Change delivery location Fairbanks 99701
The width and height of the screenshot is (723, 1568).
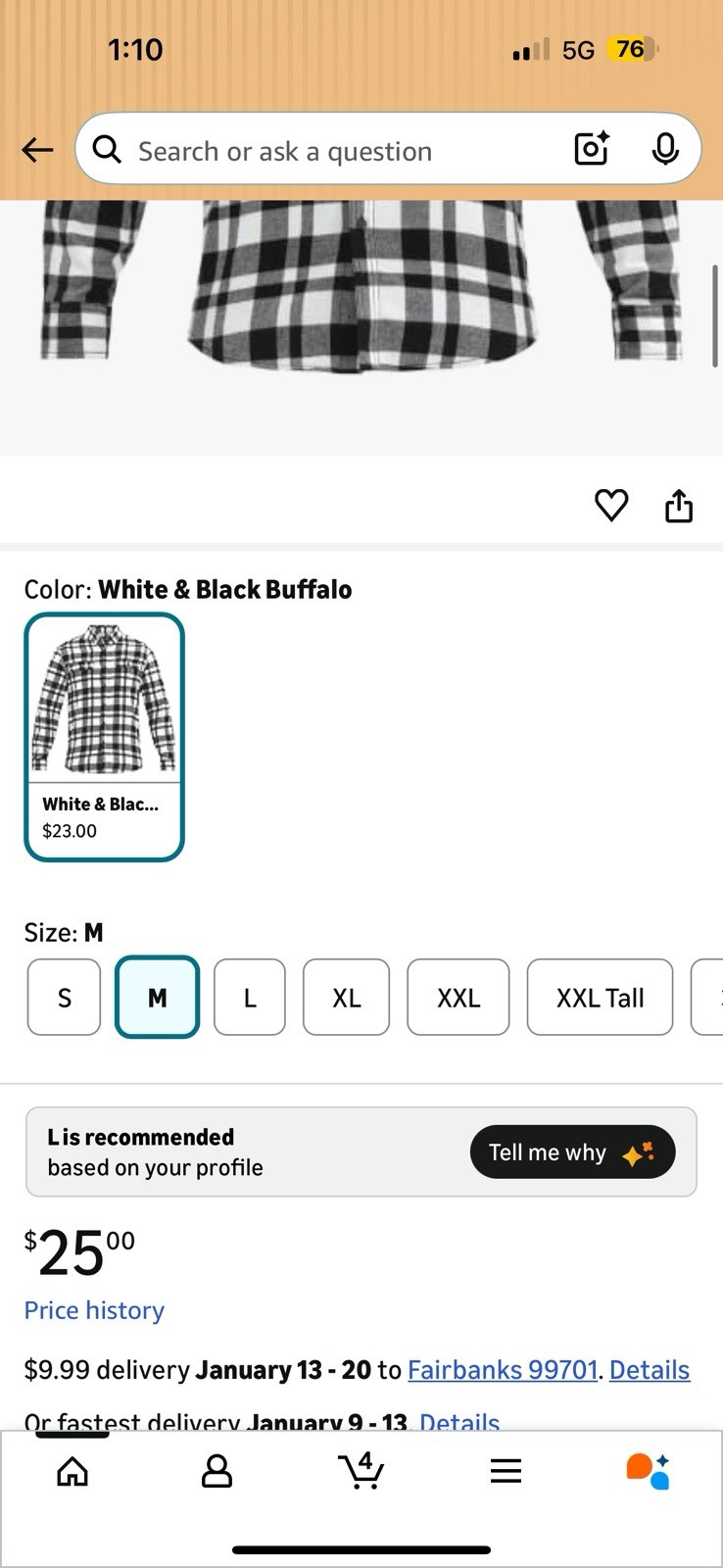(503, 1369)
